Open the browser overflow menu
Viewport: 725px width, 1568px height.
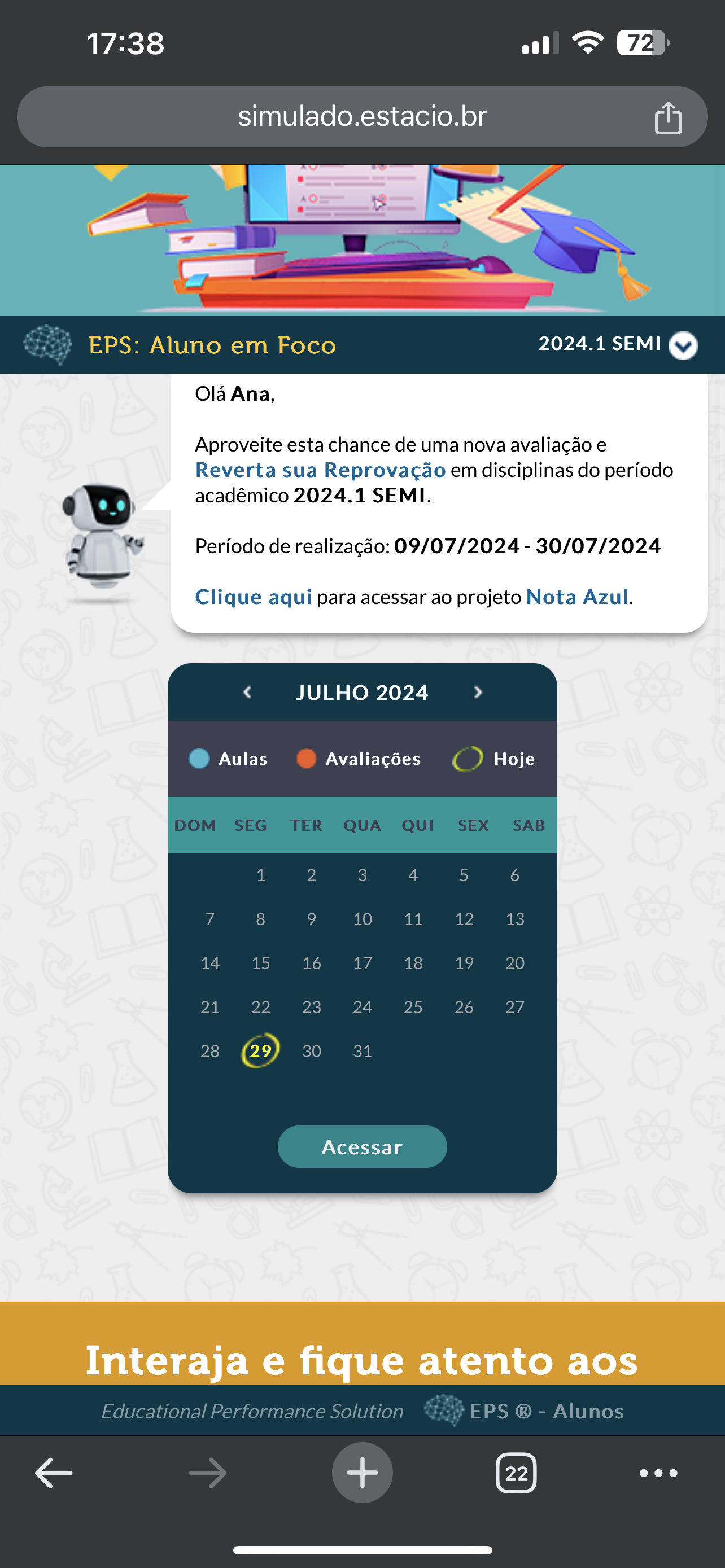point(658,1473)
